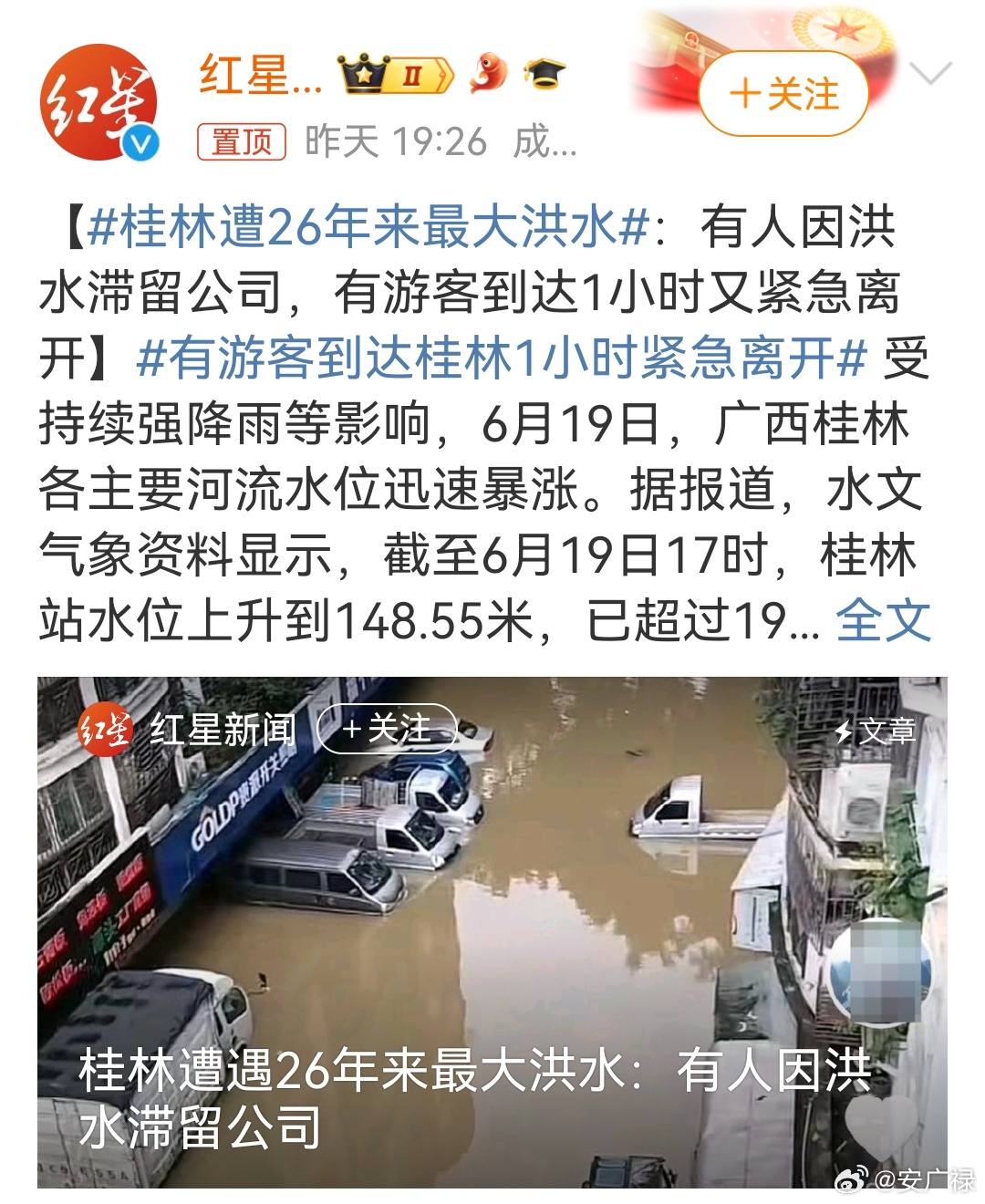Follow via the orange +关注 button
The height and width of the screenshot is (1204, 985).
pyautogui.click(x=785, y=92)
